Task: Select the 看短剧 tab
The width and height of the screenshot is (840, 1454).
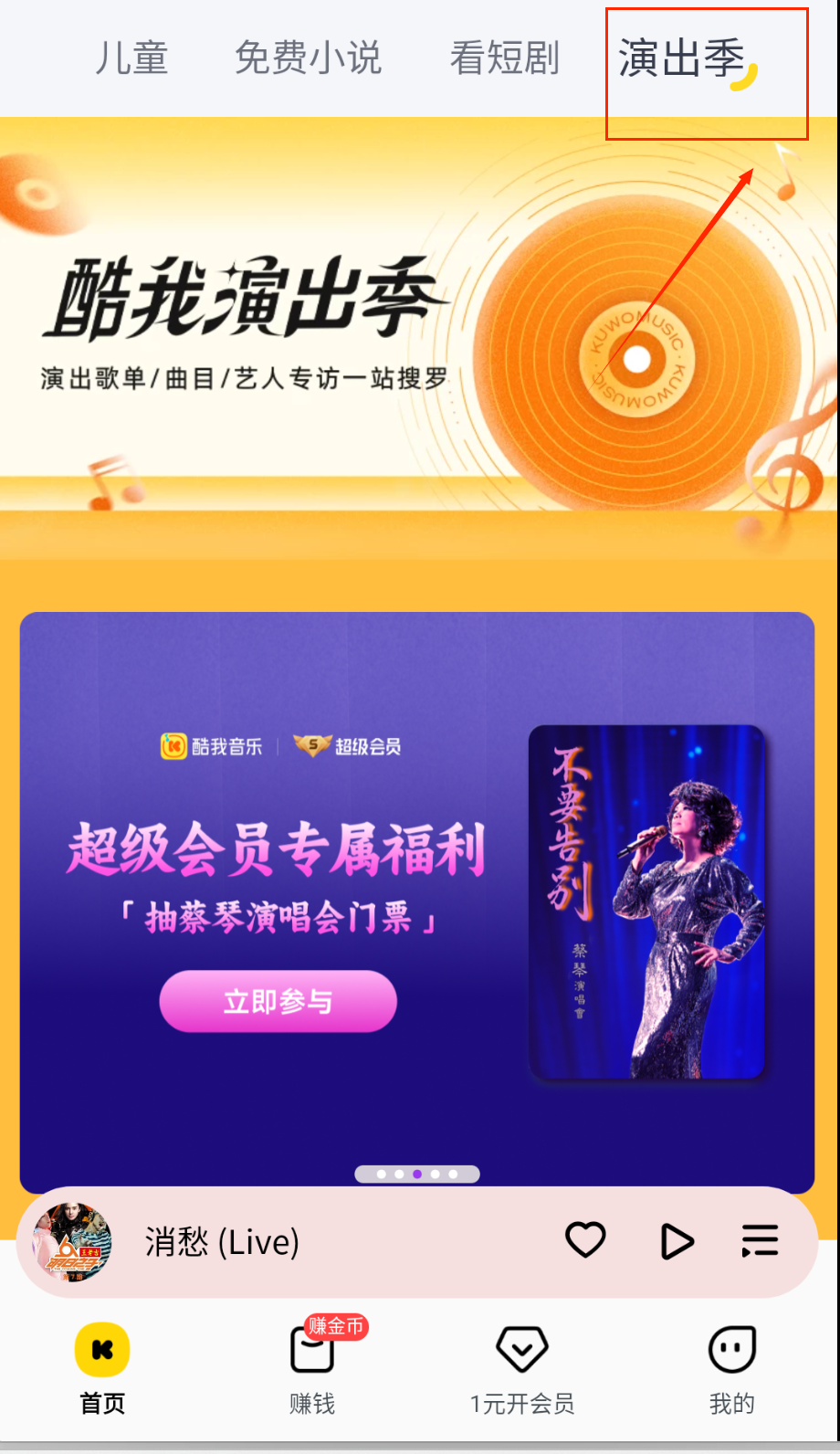Action: (x=504, y=58)
